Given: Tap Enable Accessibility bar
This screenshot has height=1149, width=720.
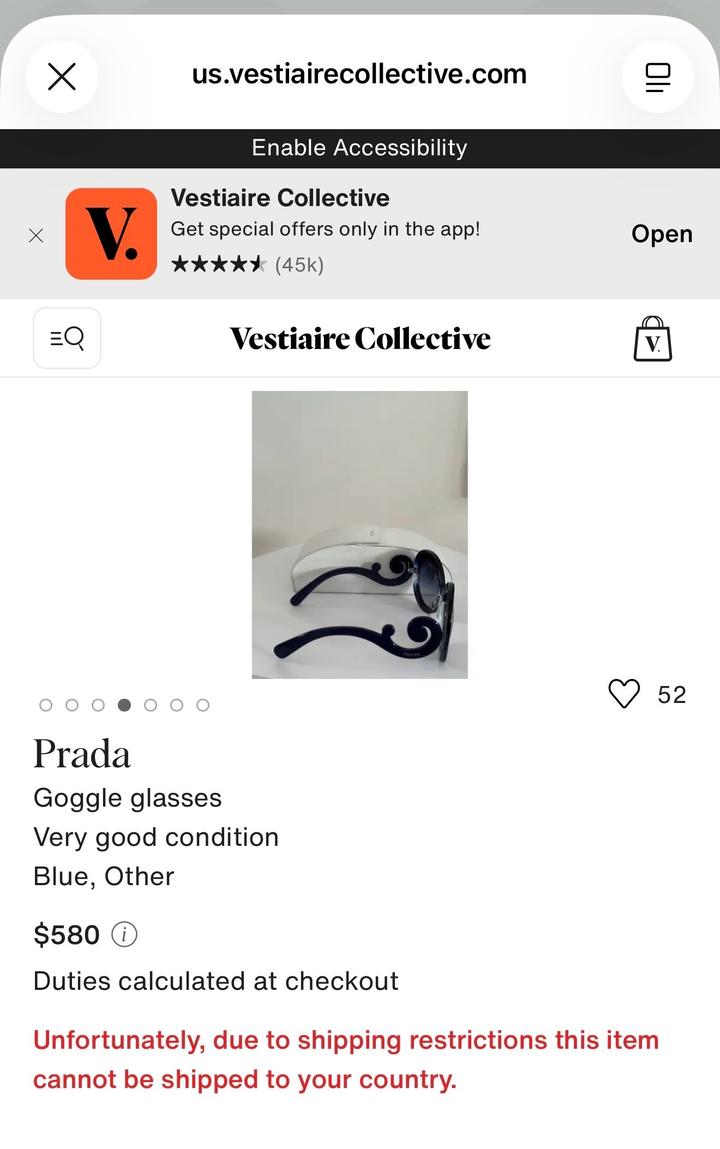Looking at the screenshot, I should pos(360,148).
